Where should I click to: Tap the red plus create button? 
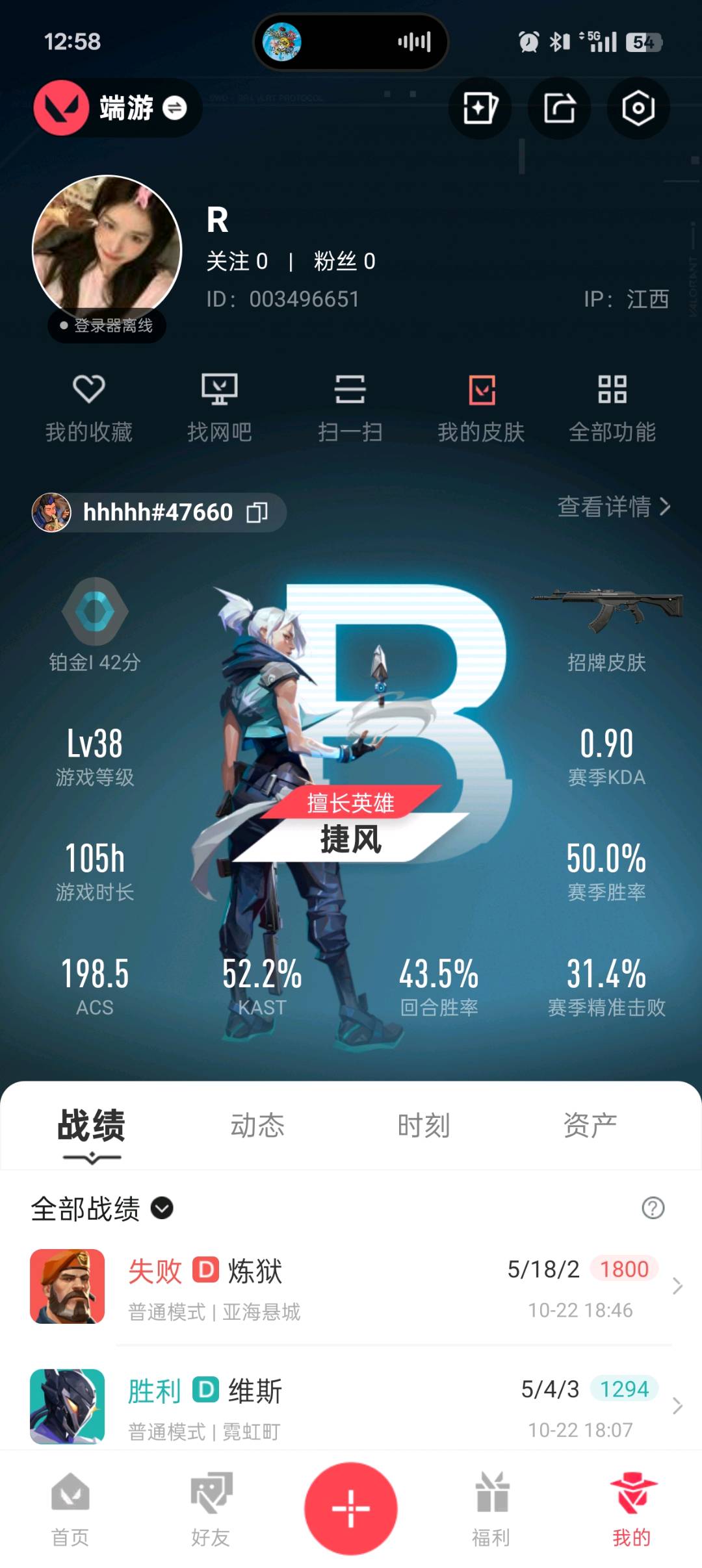[x=351, y=1508]
